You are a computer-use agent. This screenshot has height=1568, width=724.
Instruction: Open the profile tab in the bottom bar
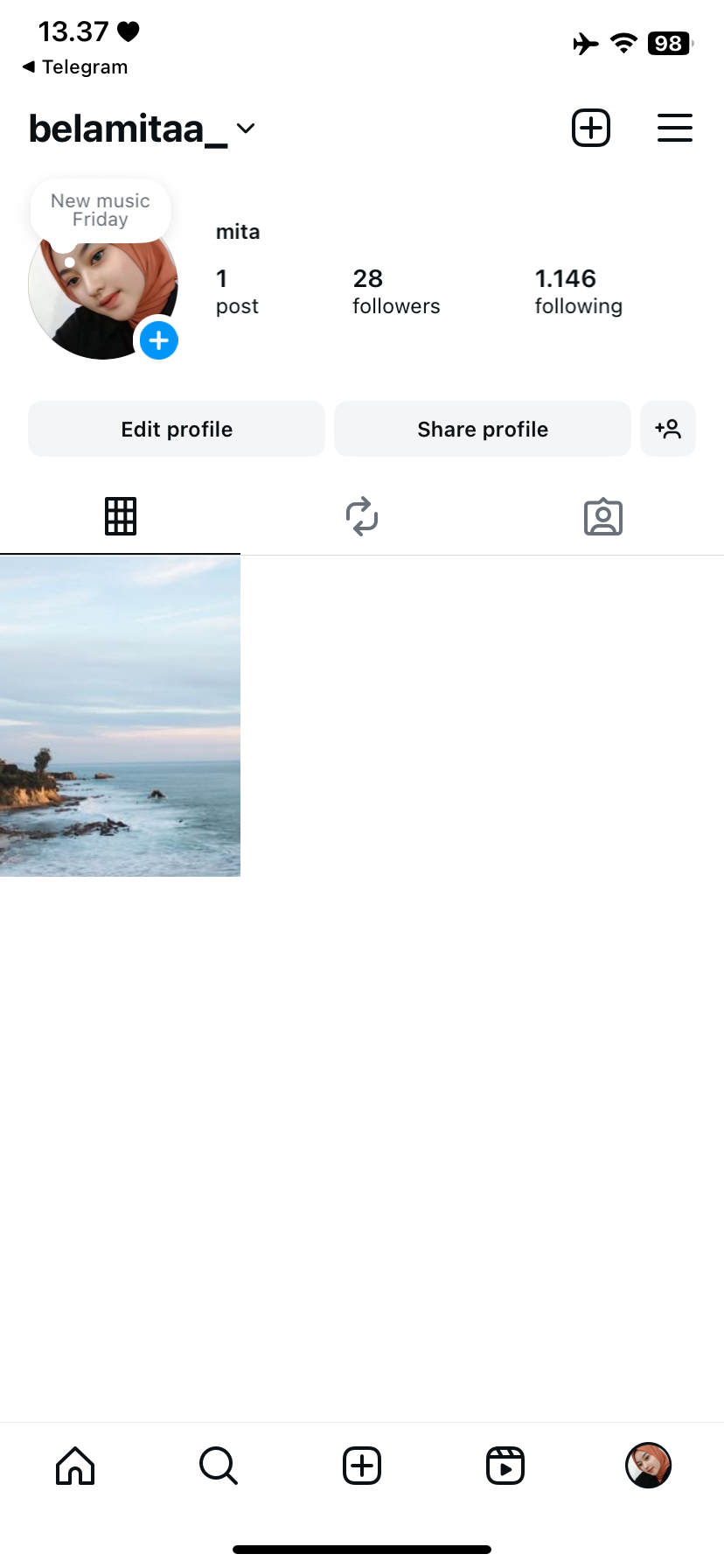coord(648,1466)
